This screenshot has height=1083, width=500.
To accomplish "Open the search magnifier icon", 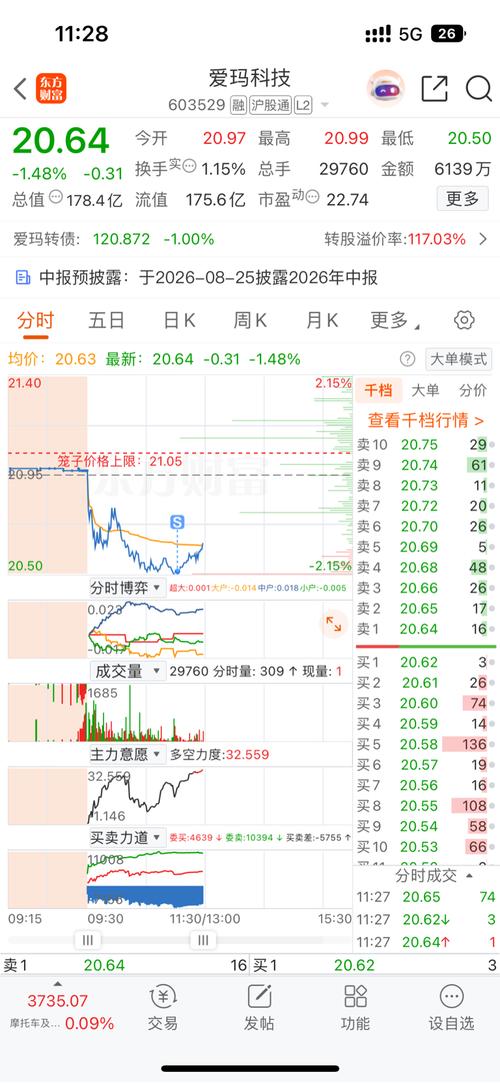I will click(478, 88).
